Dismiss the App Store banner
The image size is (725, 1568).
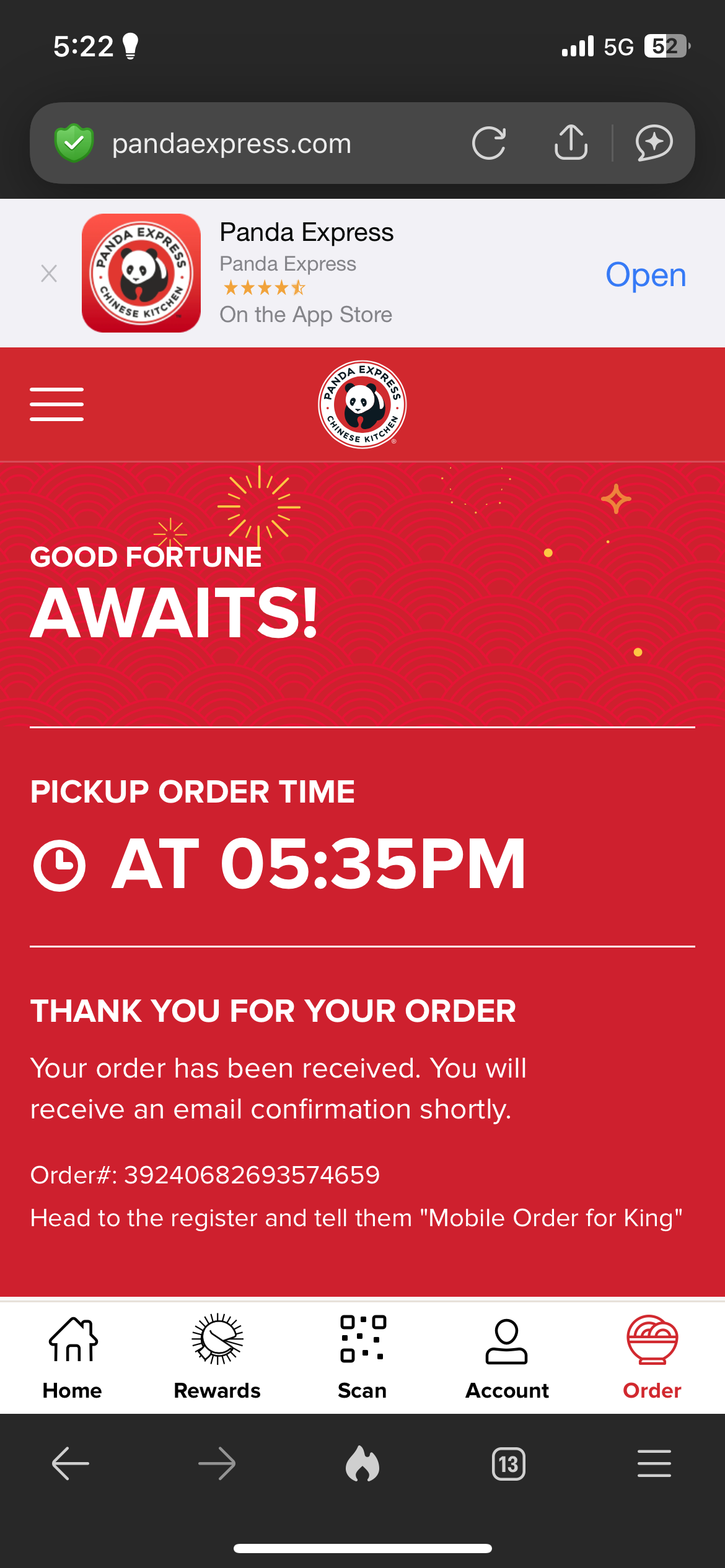(x=49, y=273)
